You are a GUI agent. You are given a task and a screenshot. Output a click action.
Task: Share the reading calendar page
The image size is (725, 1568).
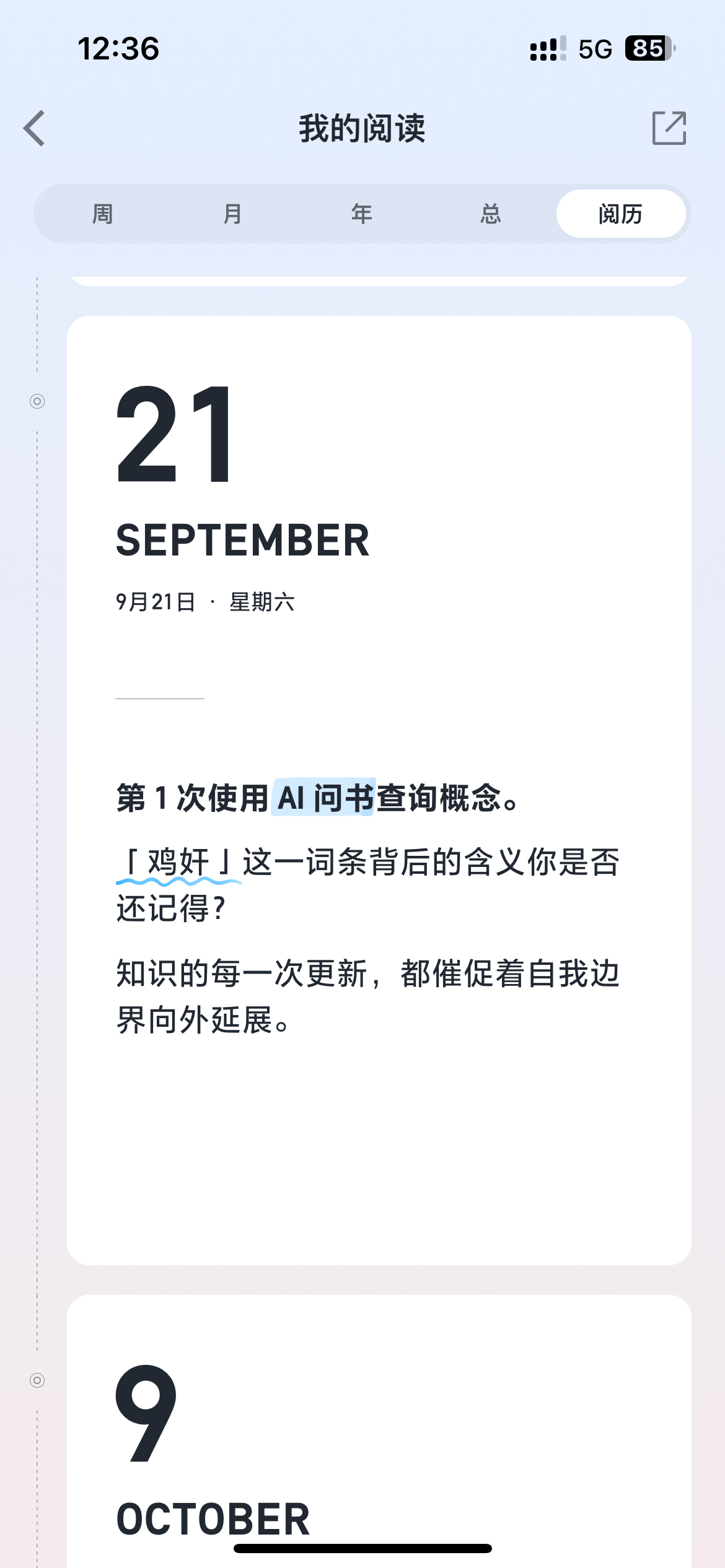point(669,128)
